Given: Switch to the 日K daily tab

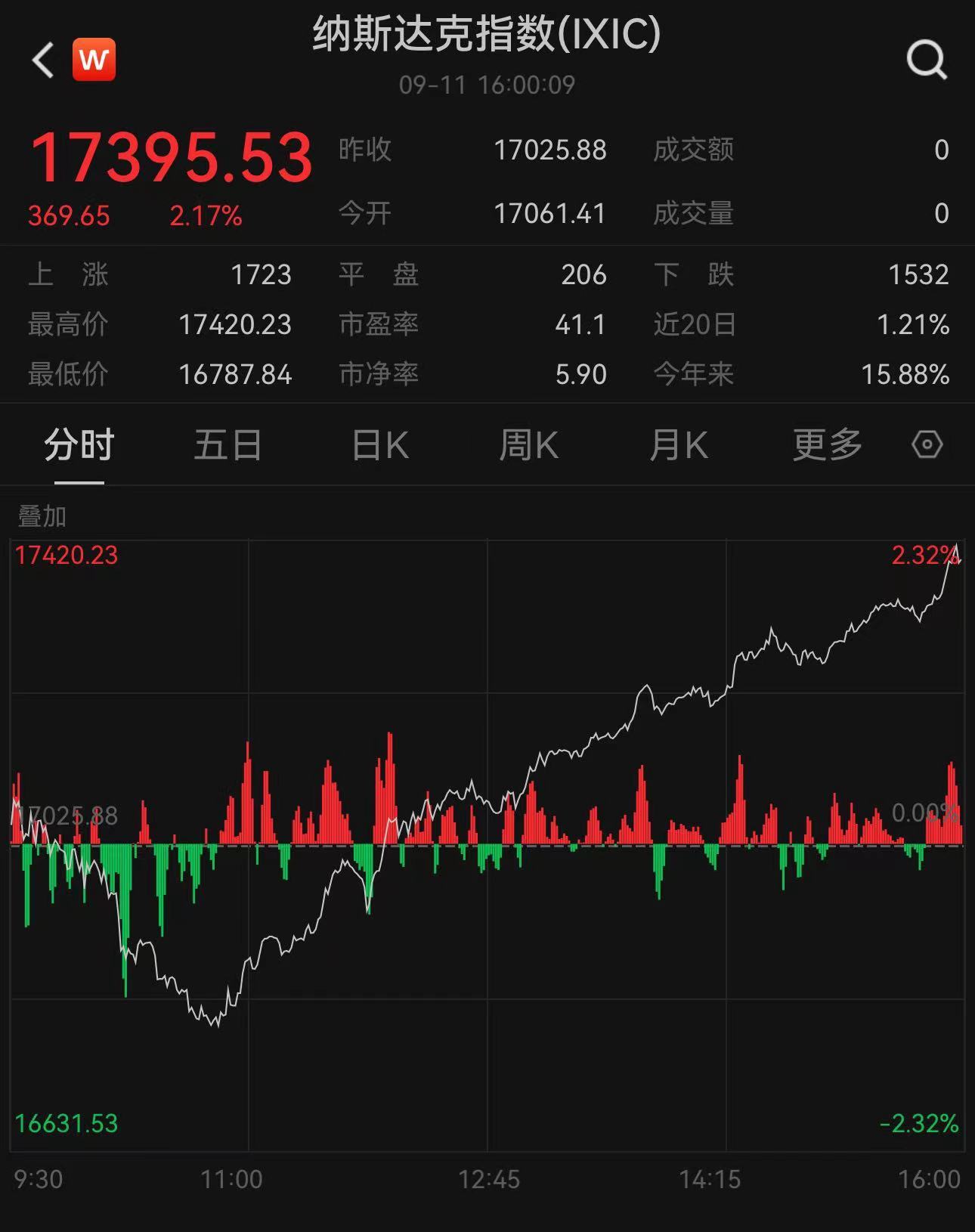Looking at the screenshot, I should (x=380, y=446).
